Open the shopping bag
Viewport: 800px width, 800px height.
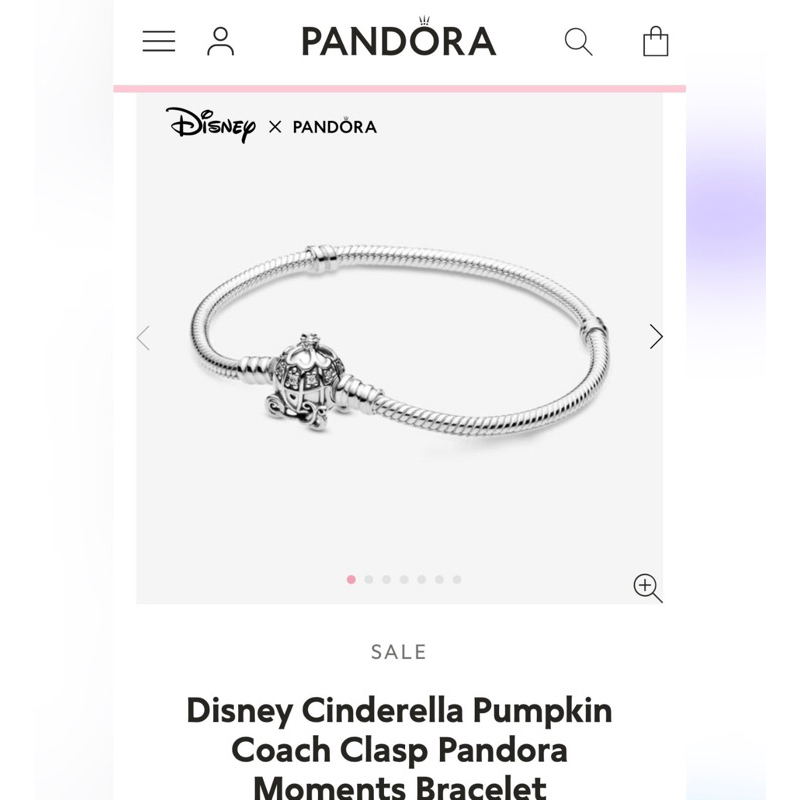click(x=655, y=41)
